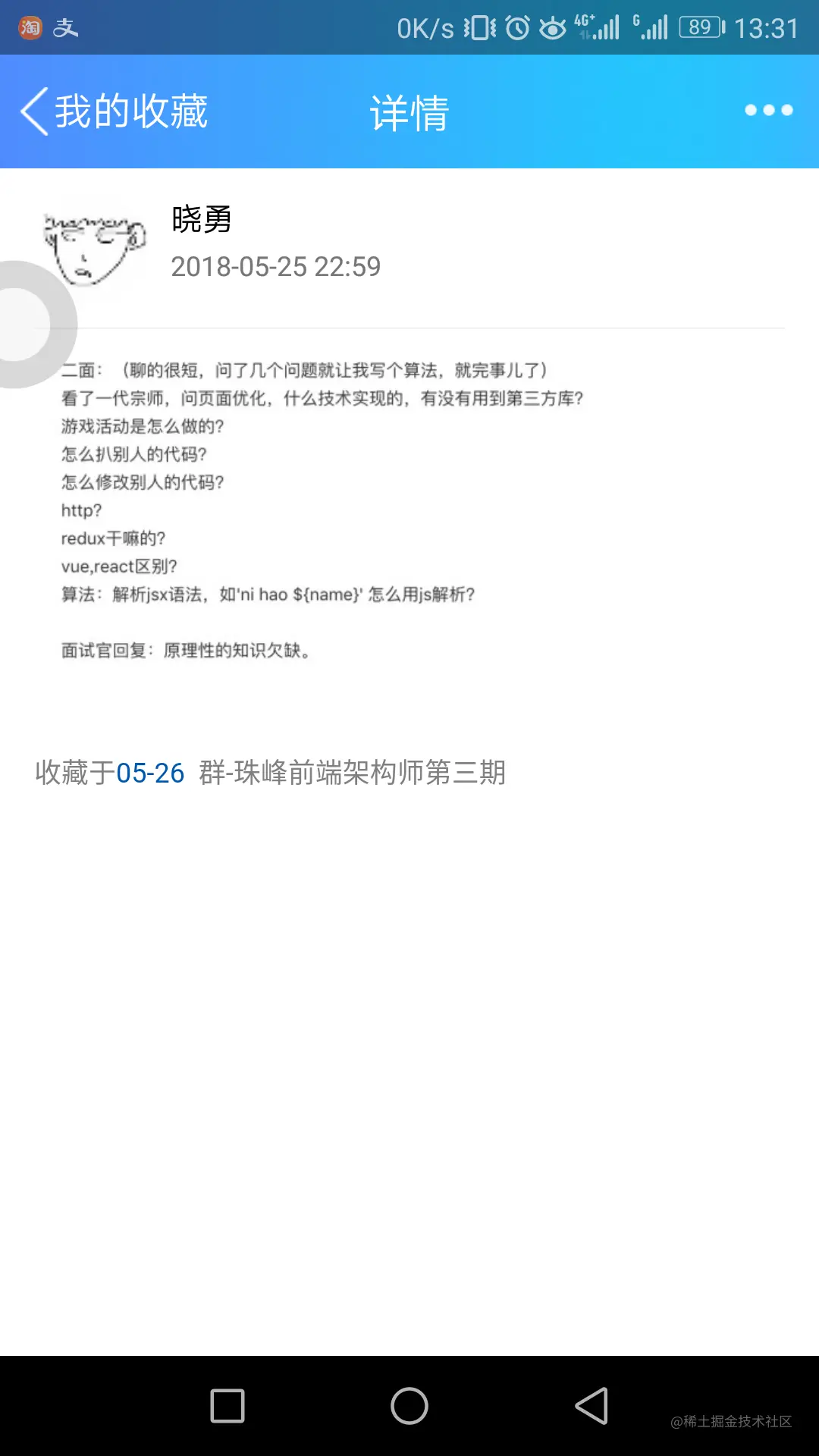The width and height of the screenshot is (819, 1456).
Task: Open the interview notes image
Action: pos(322,510)
